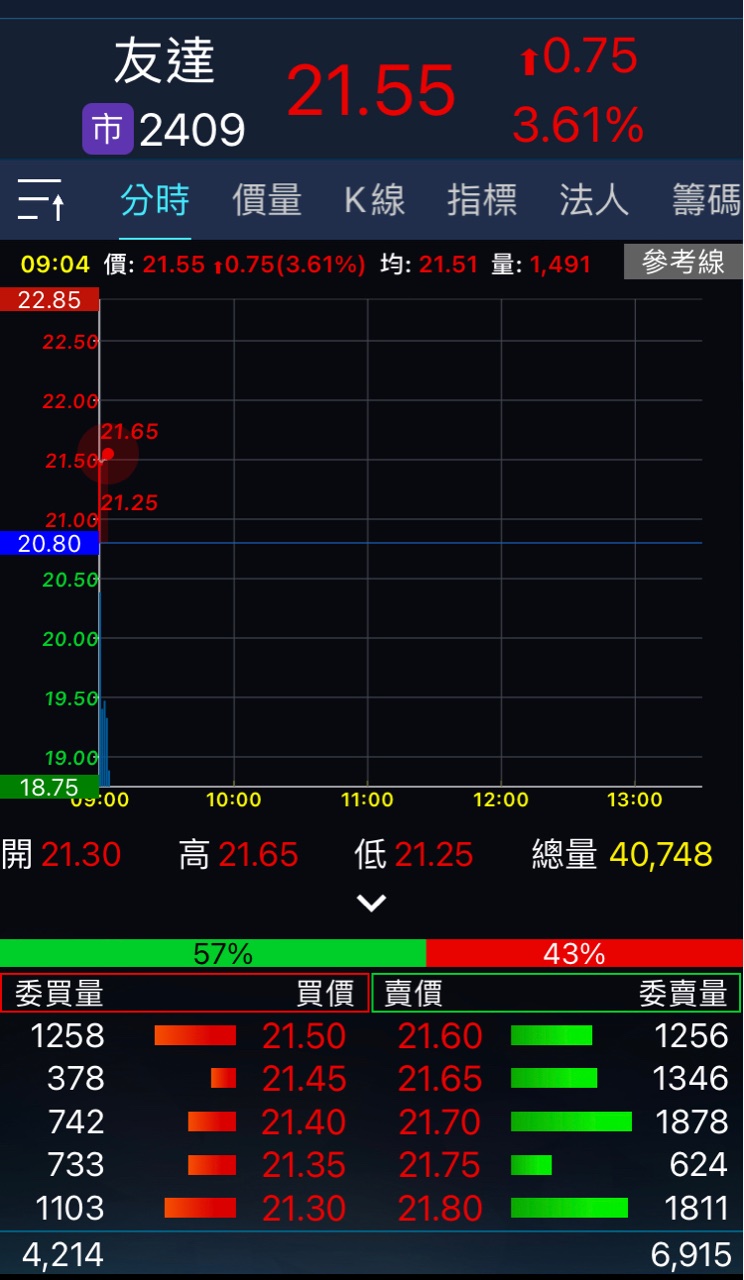Expand details with the down chevron

point(371,903)
